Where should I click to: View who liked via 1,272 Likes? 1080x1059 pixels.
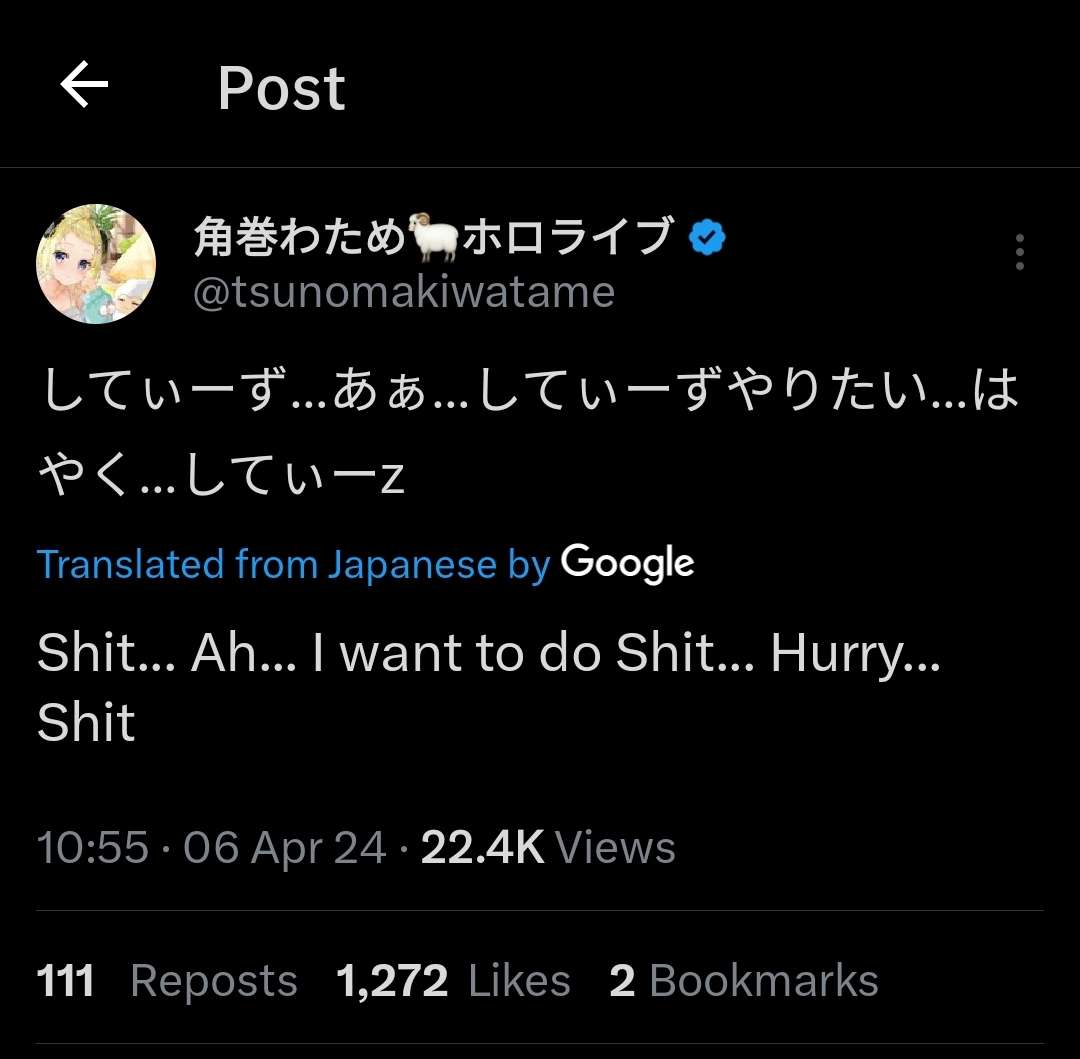[x=453, y=980]
